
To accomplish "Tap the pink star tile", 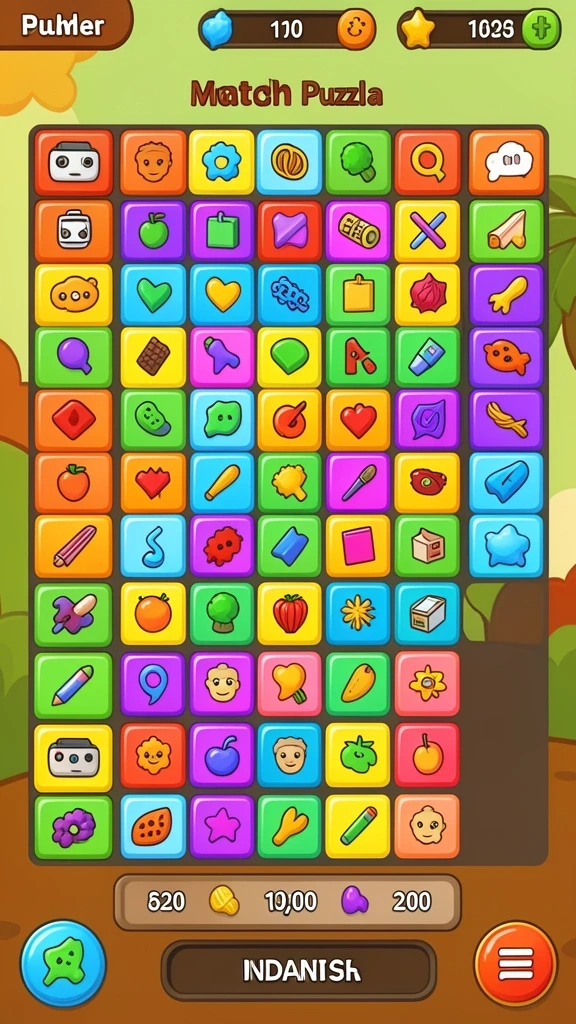I will [x=221, y=826].
